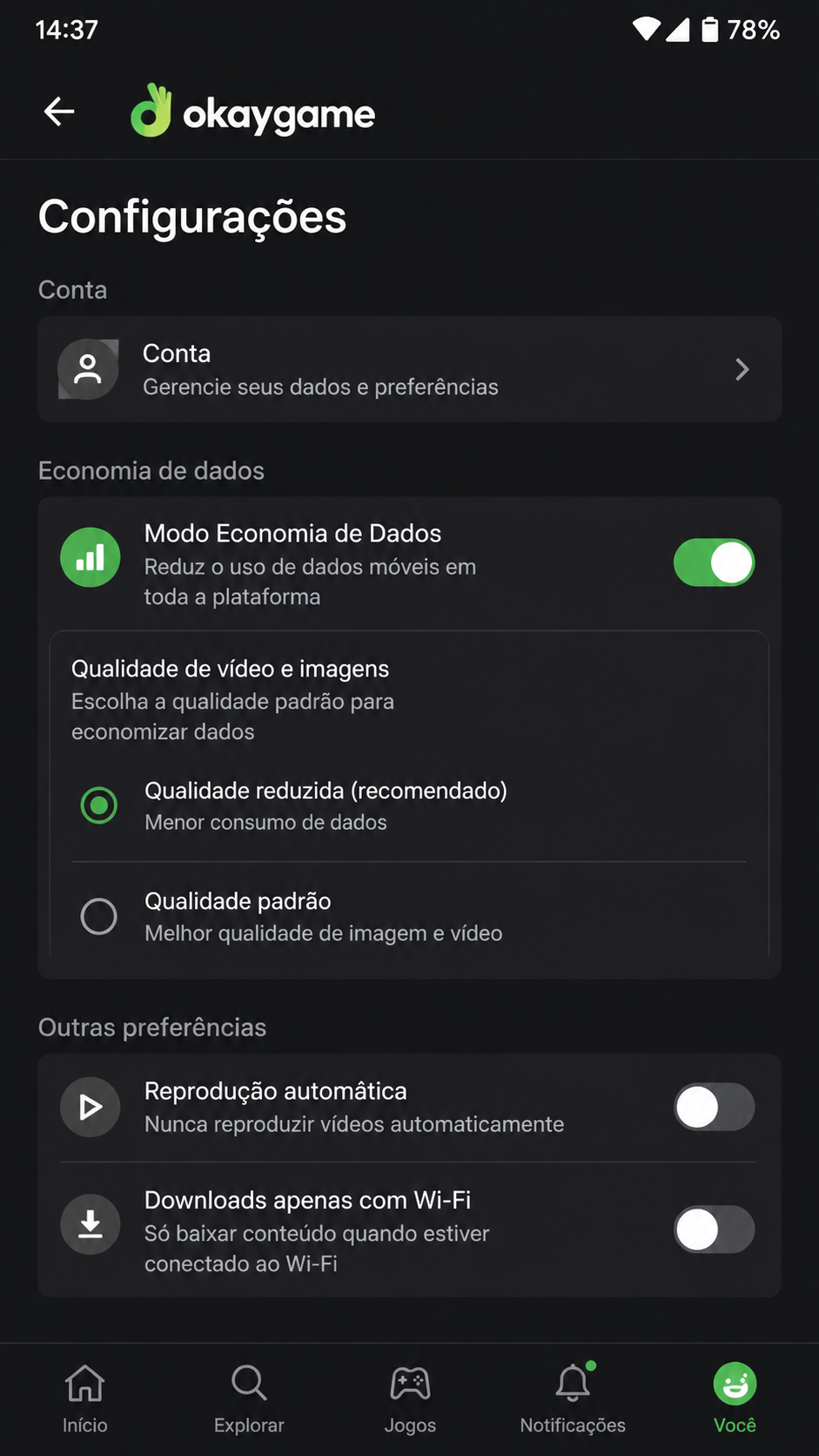This screenshot has width=819, height=1456.
Task: Select the Qualidade padrão option
Action: click(409, 916)
